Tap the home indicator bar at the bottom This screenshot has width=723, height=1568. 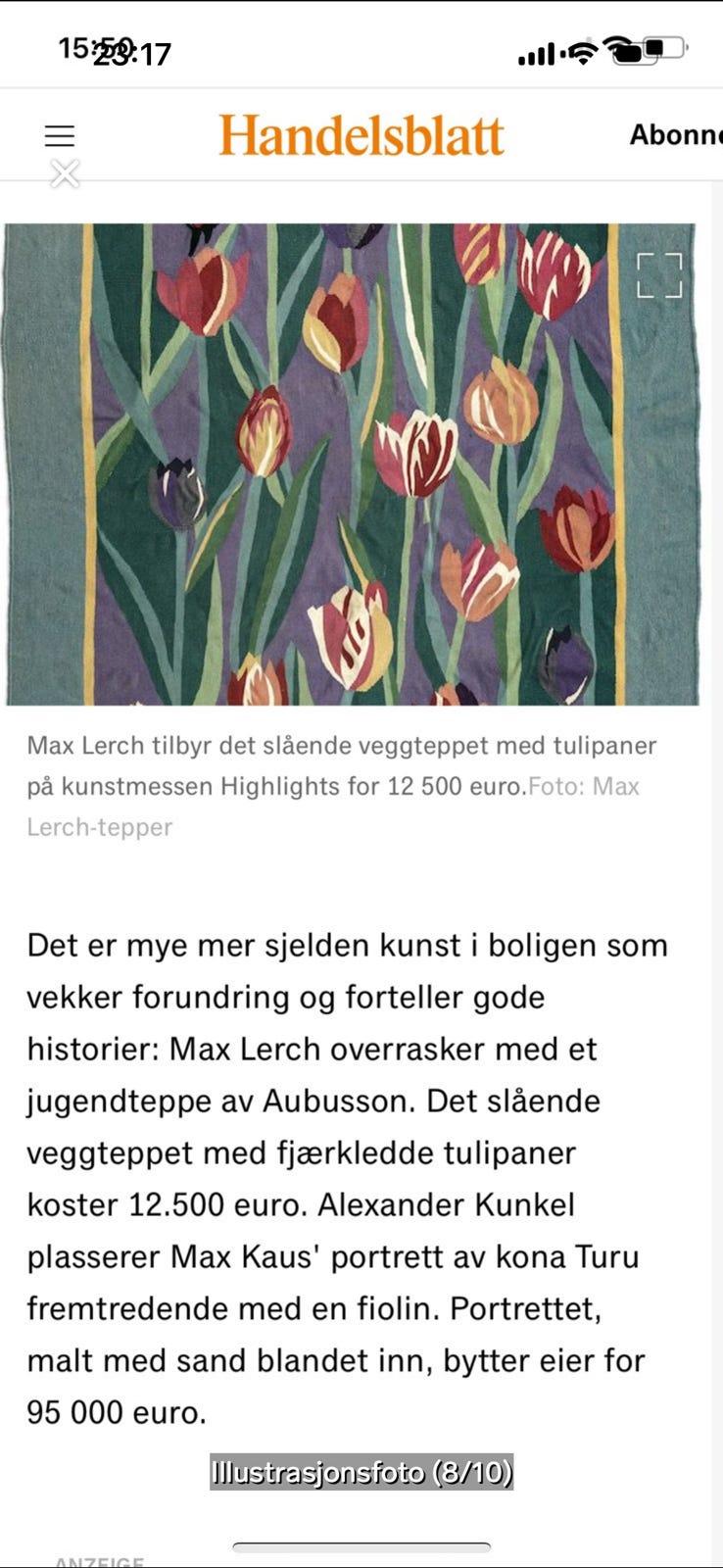[361, 1544]
